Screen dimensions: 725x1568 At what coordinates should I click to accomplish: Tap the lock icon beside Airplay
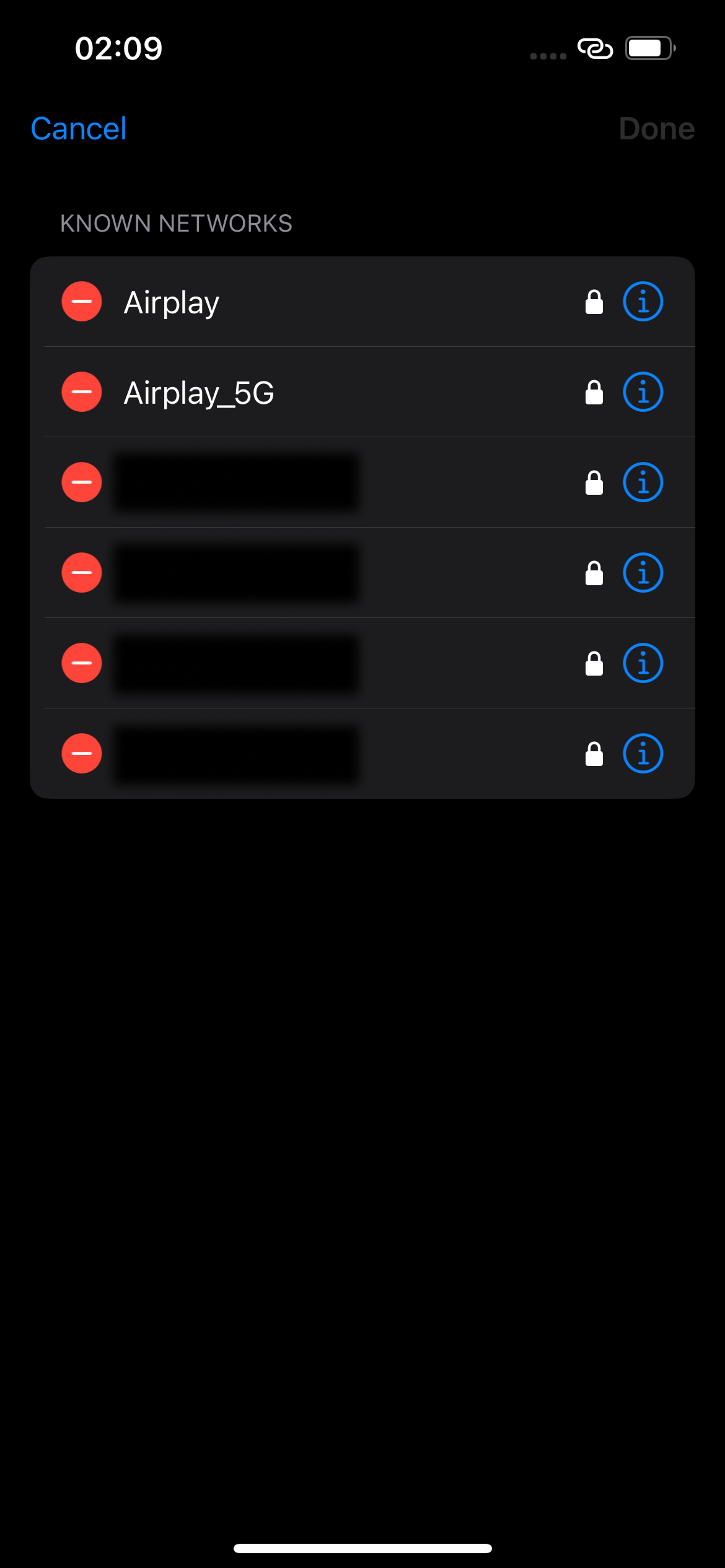click(593, 302)
